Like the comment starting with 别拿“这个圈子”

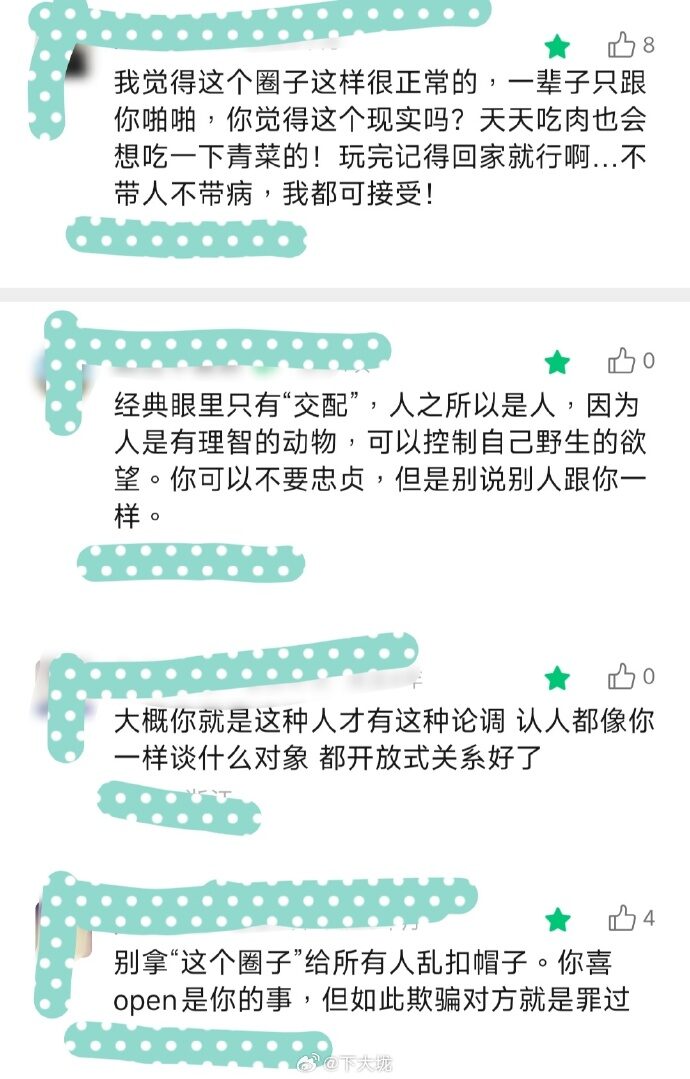tap(622, 918)
